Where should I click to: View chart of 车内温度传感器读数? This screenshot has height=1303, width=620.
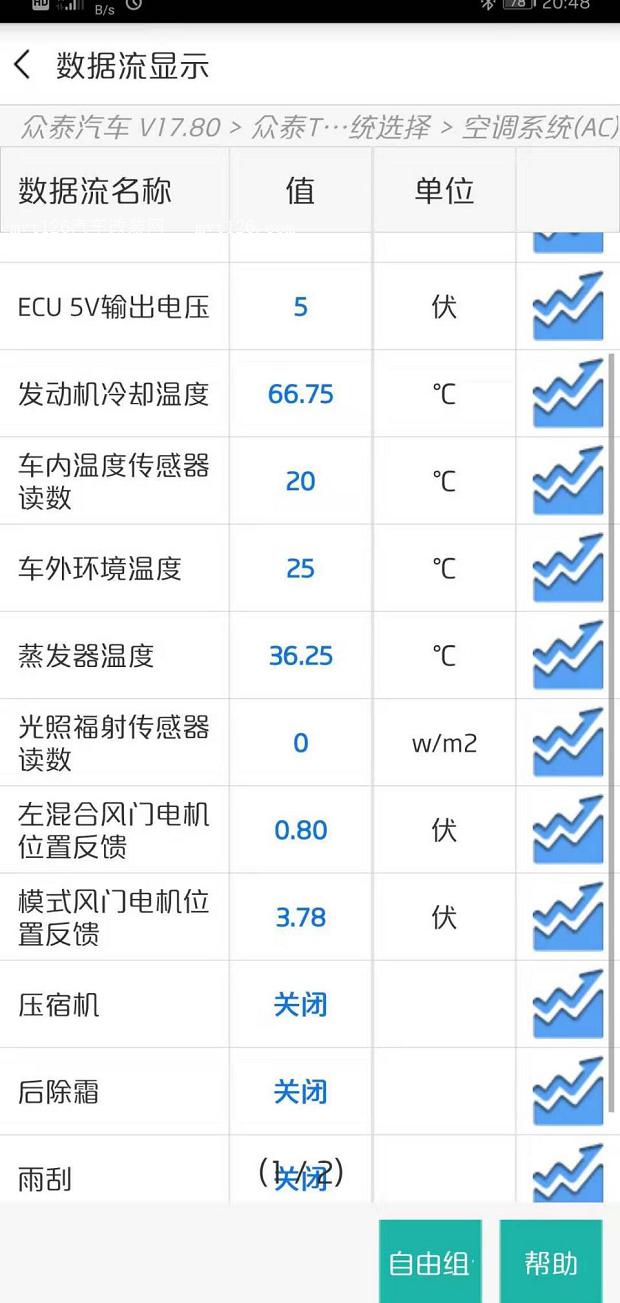point(568,481)
